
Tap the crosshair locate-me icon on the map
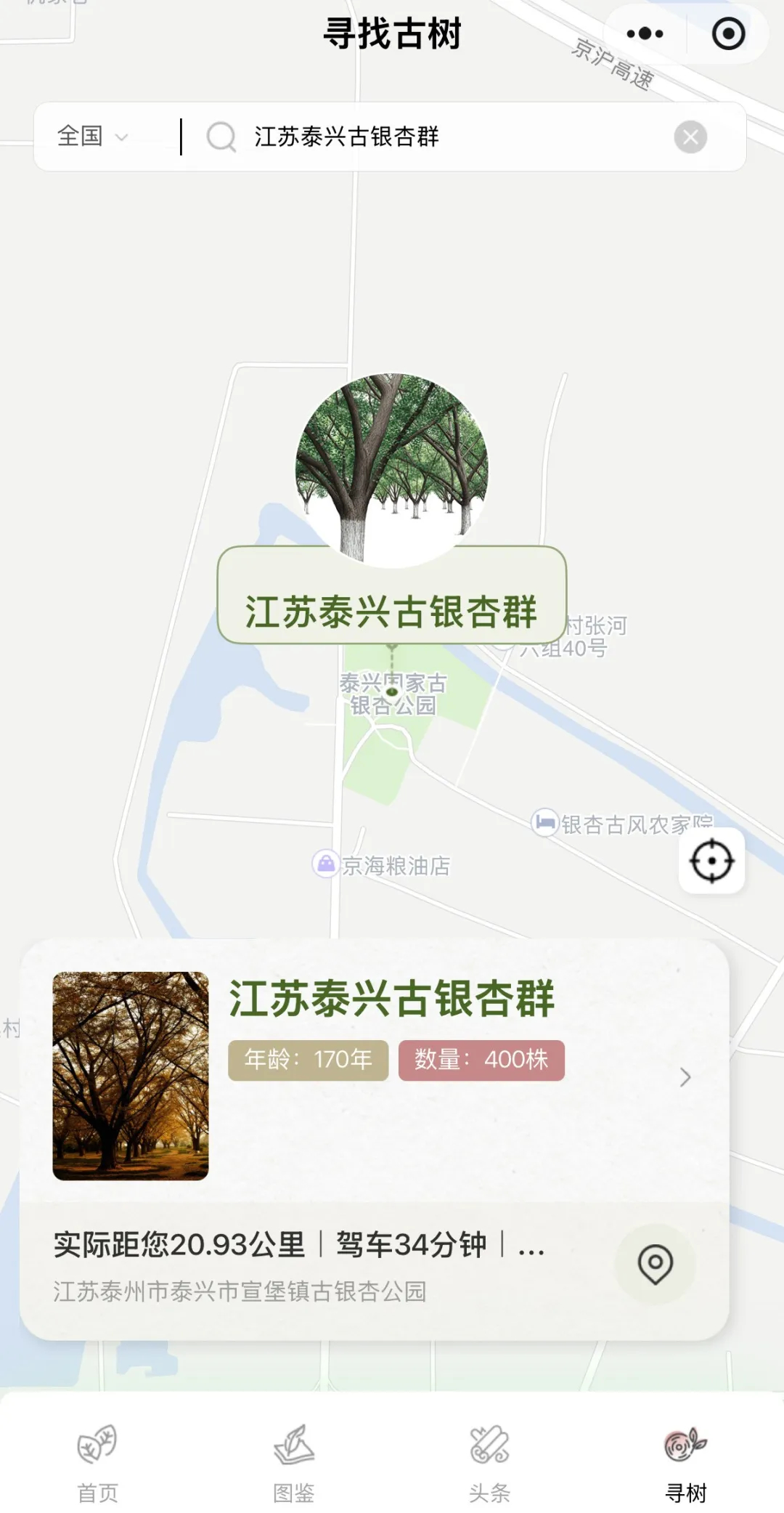click(x=713, y=862)
